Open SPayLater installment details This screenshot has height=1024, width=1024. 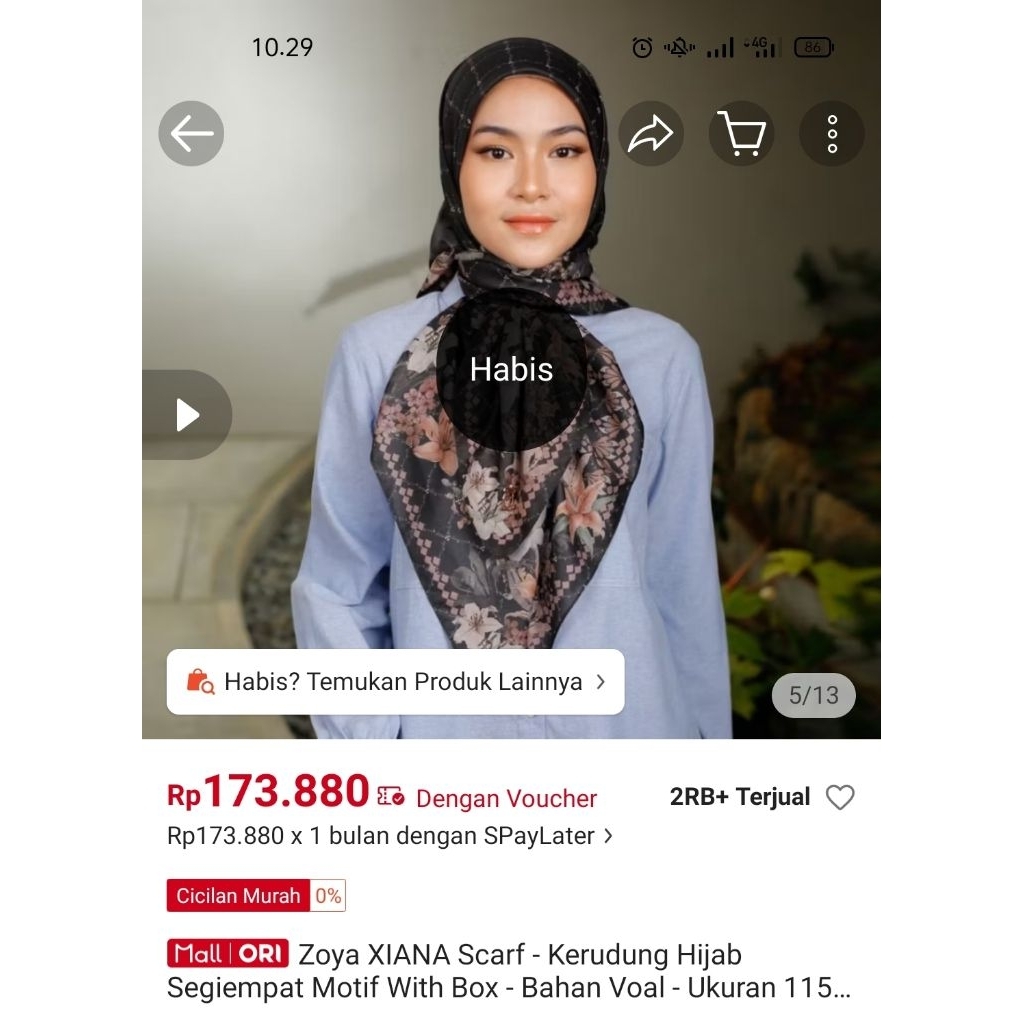[x=390, y=836]
